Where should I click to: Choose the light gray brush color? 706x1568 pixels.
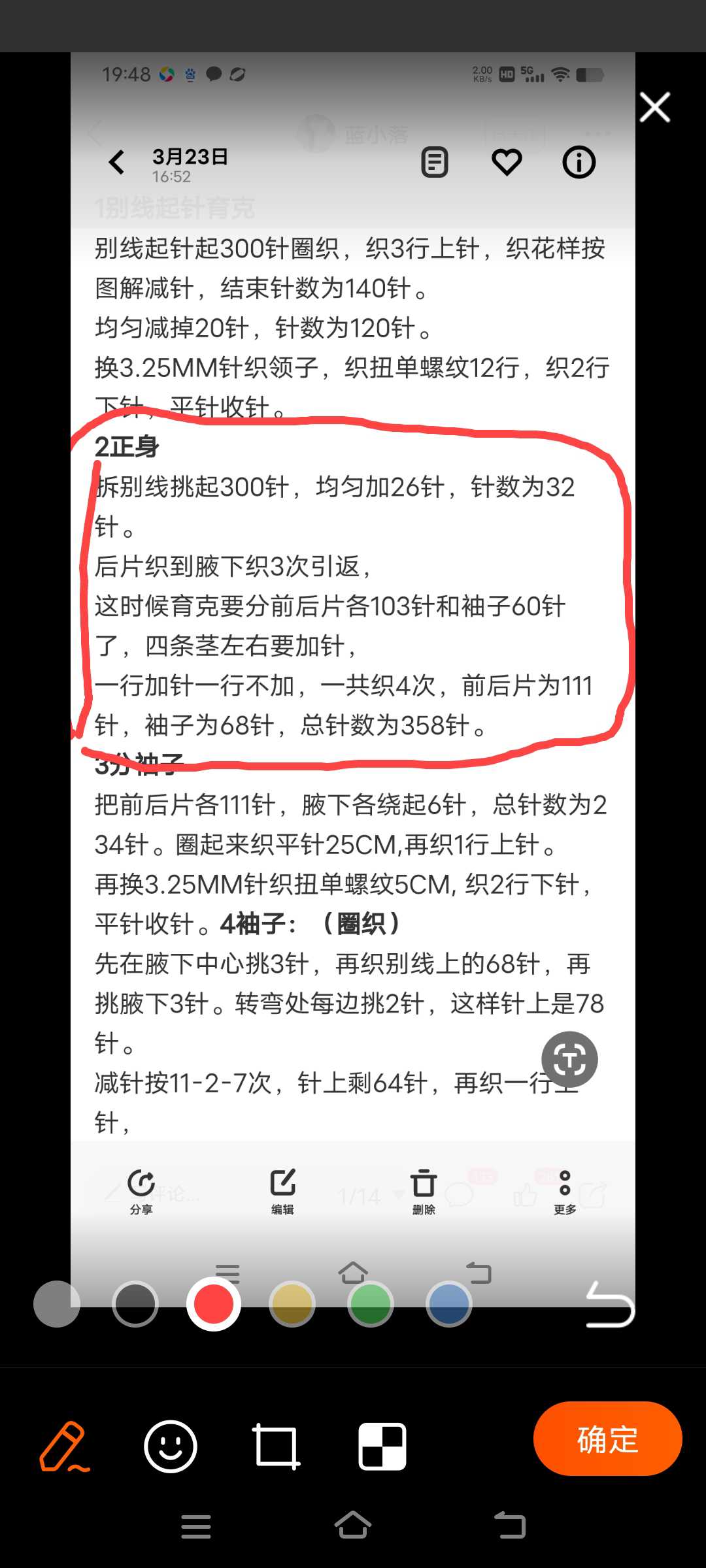[x=57, y=1304]
